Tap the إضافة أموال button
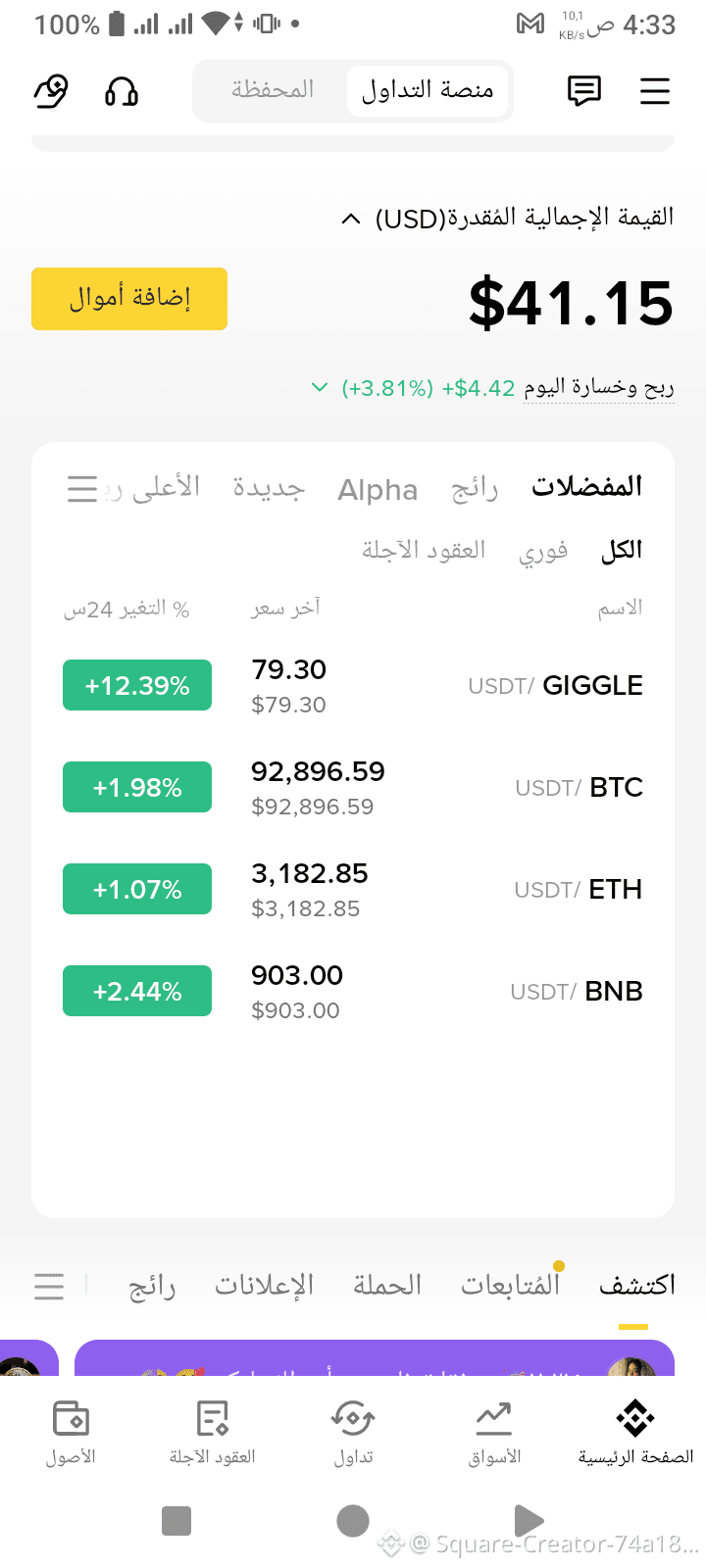The width and height of the screenshot is (706, 1568). [x=129, y=299]
